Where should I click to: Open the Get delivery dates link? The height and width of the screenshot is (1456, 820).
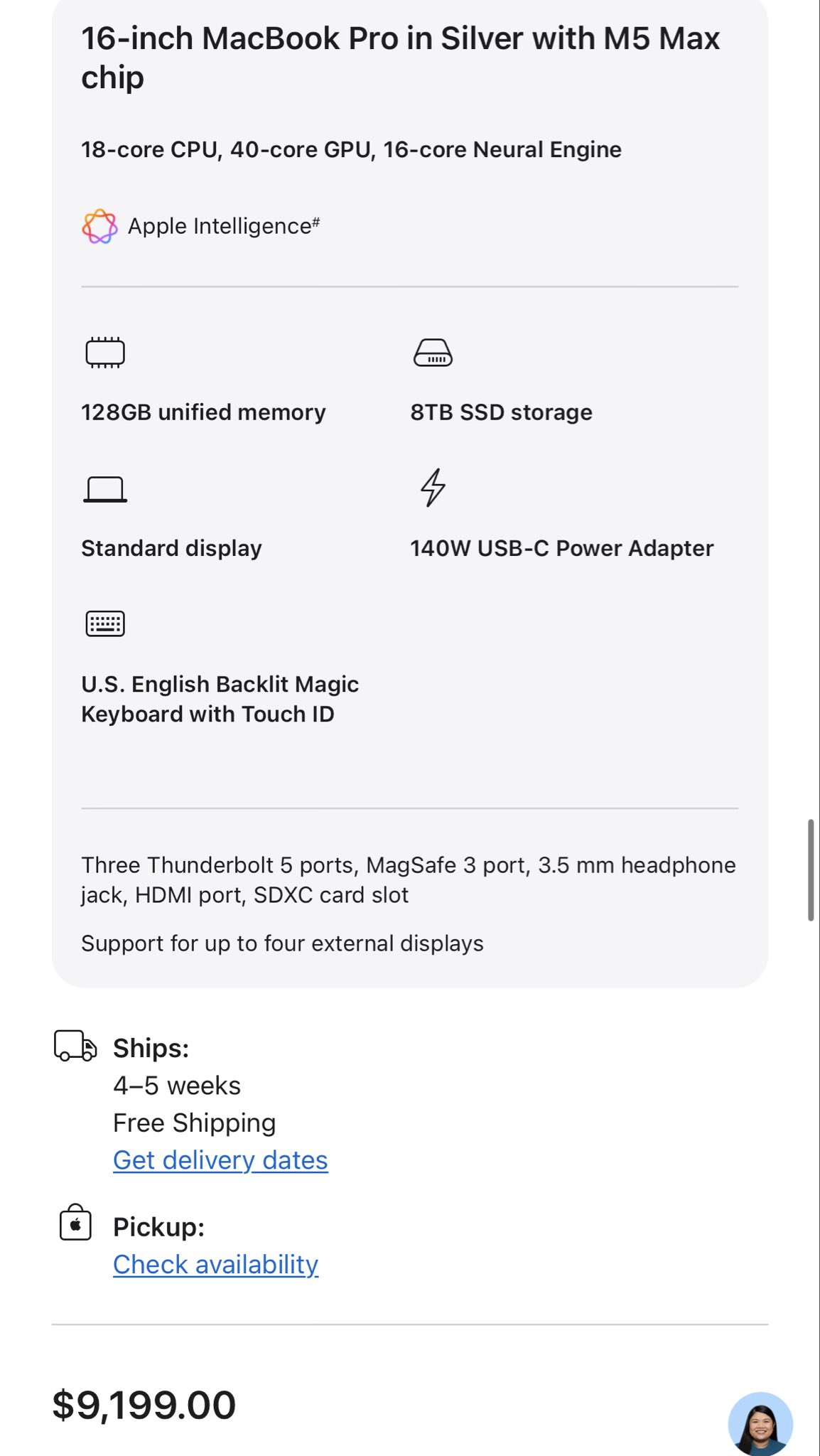tap(220, 1160)
